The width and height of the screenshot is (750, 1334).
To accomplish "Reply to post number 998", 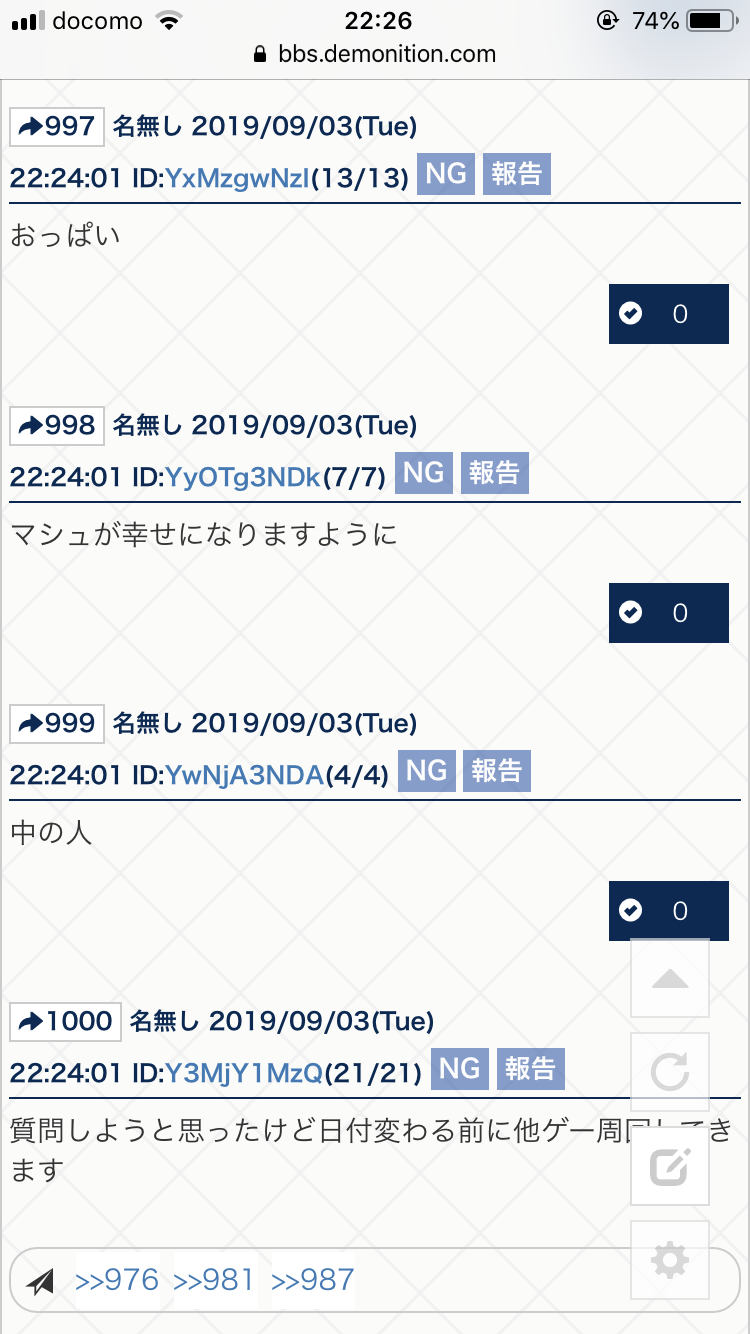I will (x=57, y=426).
